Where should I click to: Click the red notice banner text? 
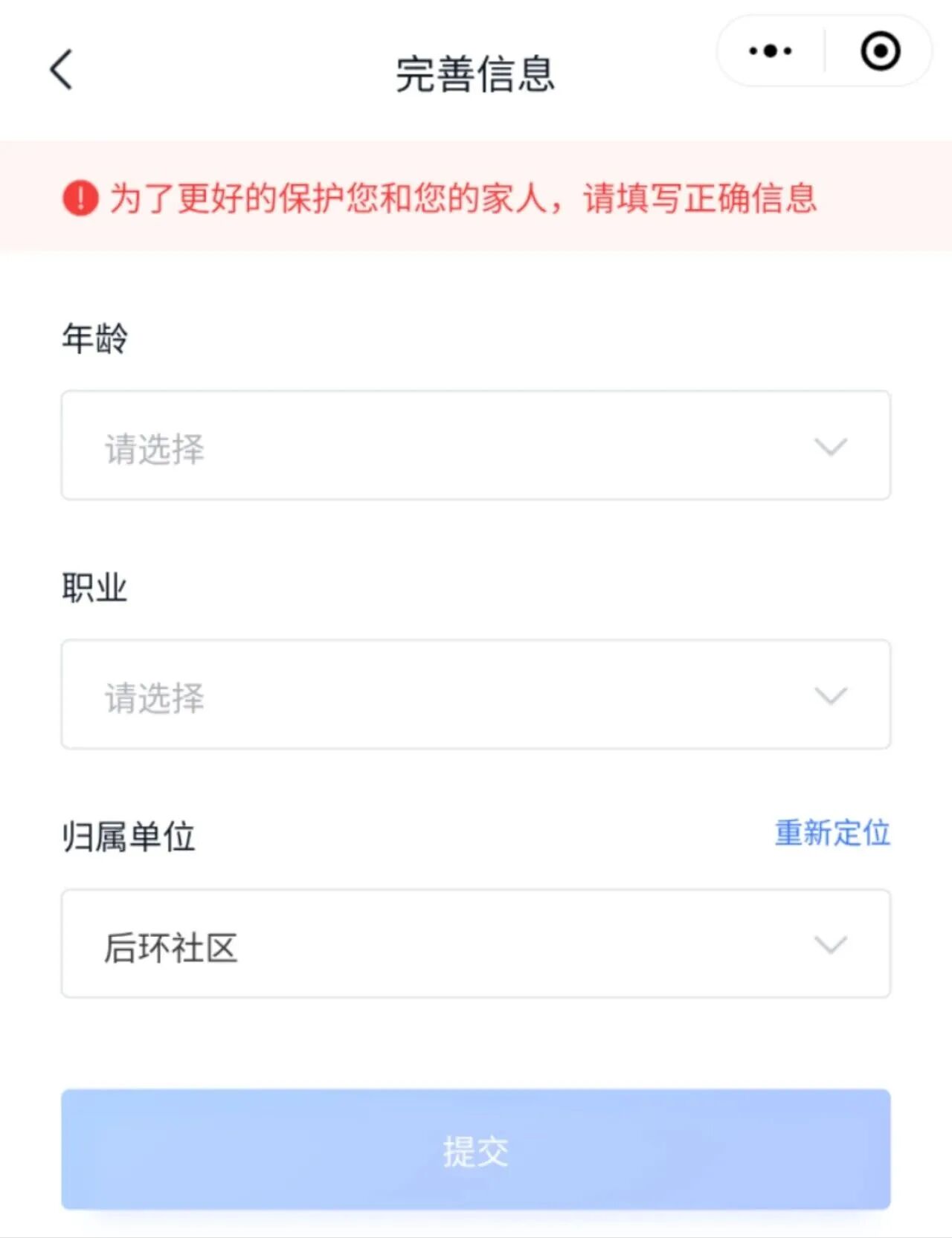pyautogui.click(x=465, y=196)
